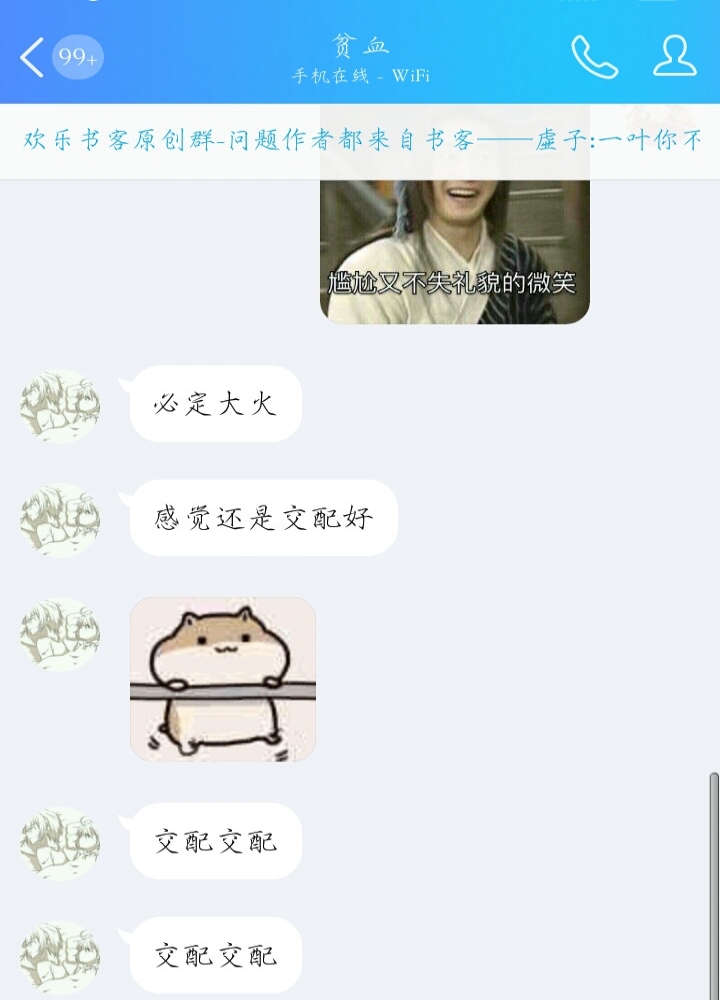Tap the avatar beside 感觉还是交配好
The image size is (720, 1000).
[57, 519]
